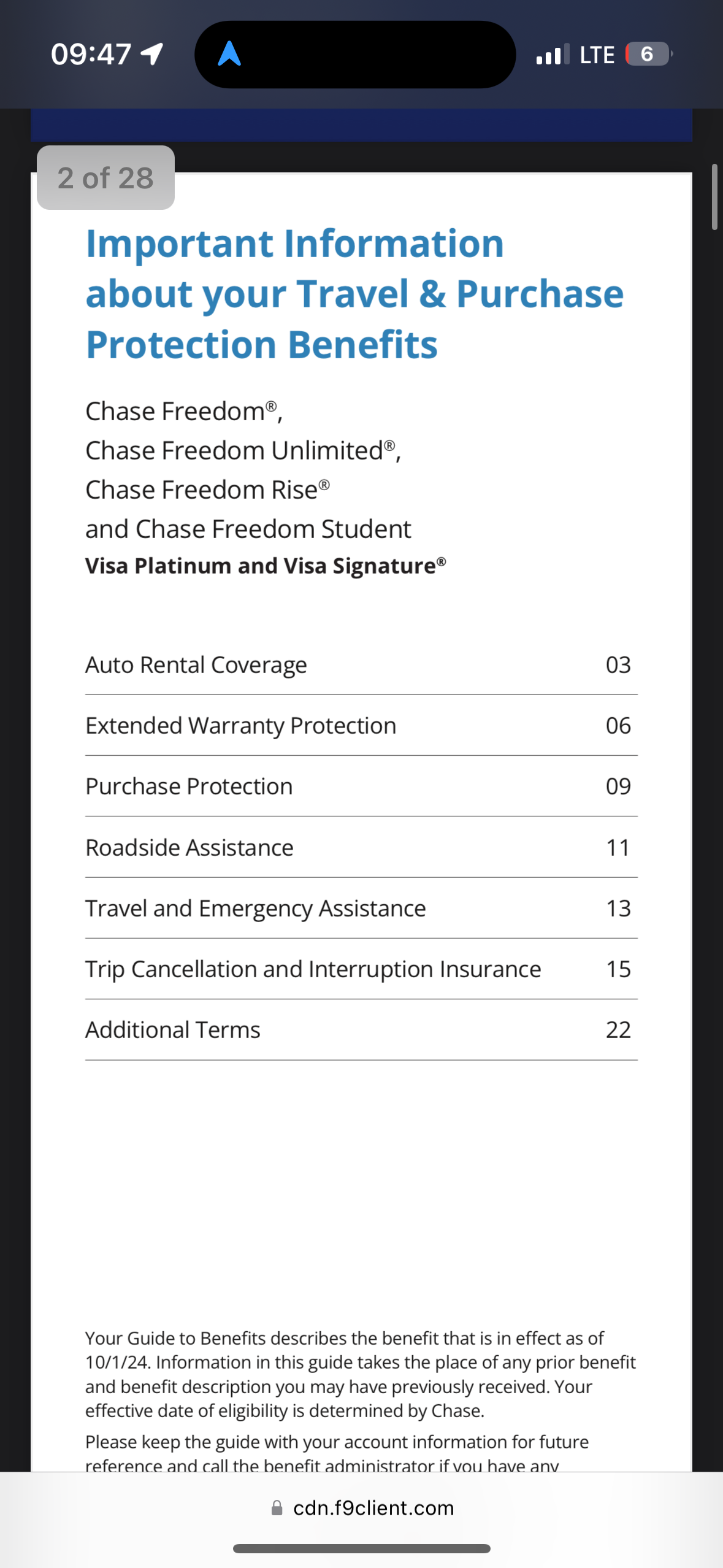Image resolution: width=723 pixels, height=1568 pixels.
Task: Jump to Additional Terms
Action: point(173,1030)
